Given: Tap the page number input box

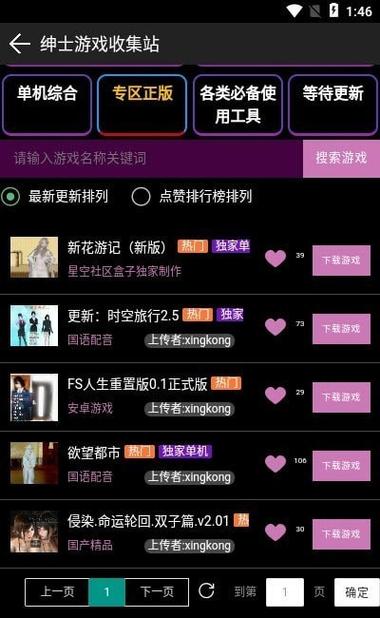Looking at the screenshot, I should [x=285, y=592].
